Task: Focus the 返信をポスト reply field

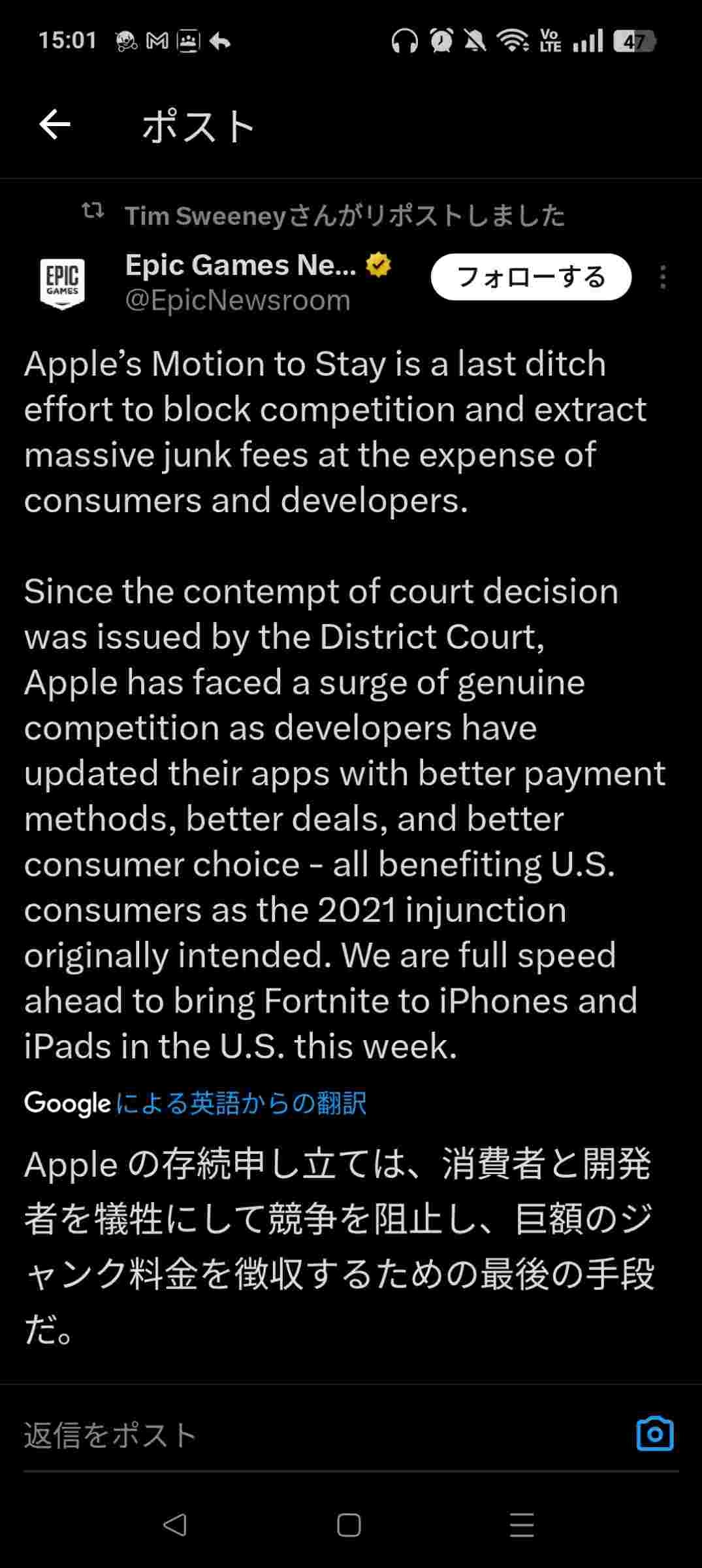Action: pyautogui.click(x=261, y=1435)
